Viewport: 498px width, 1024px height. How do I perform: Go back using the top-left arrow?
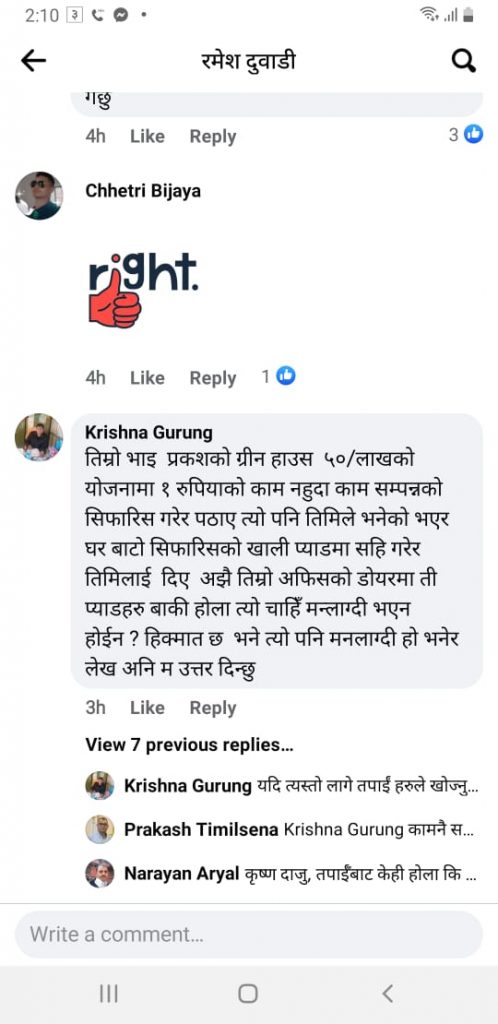(33, 61)
